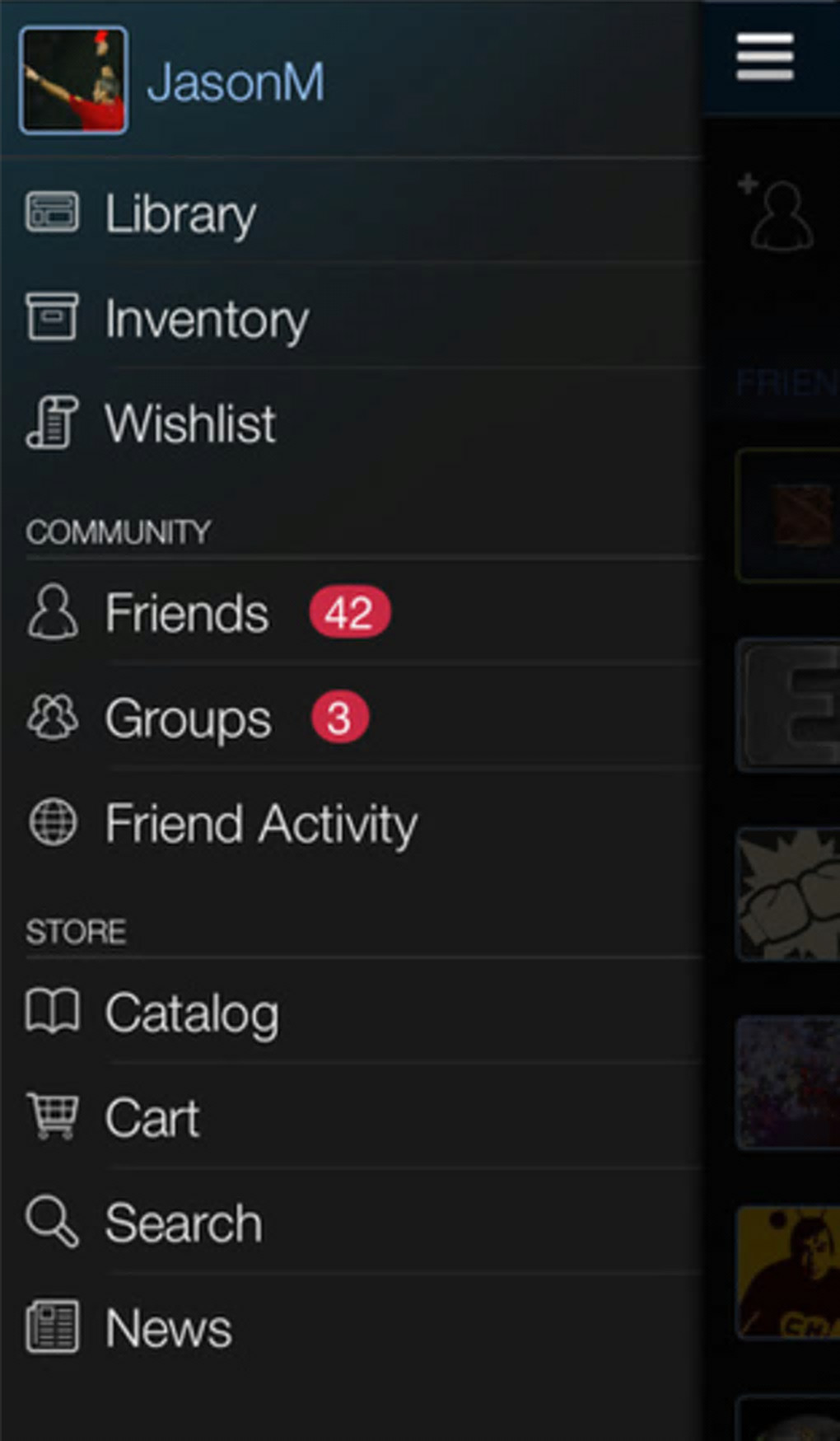This screenshot has height=1441, width=840.
Task: View the Wishlist
Action: coord(189,423)
